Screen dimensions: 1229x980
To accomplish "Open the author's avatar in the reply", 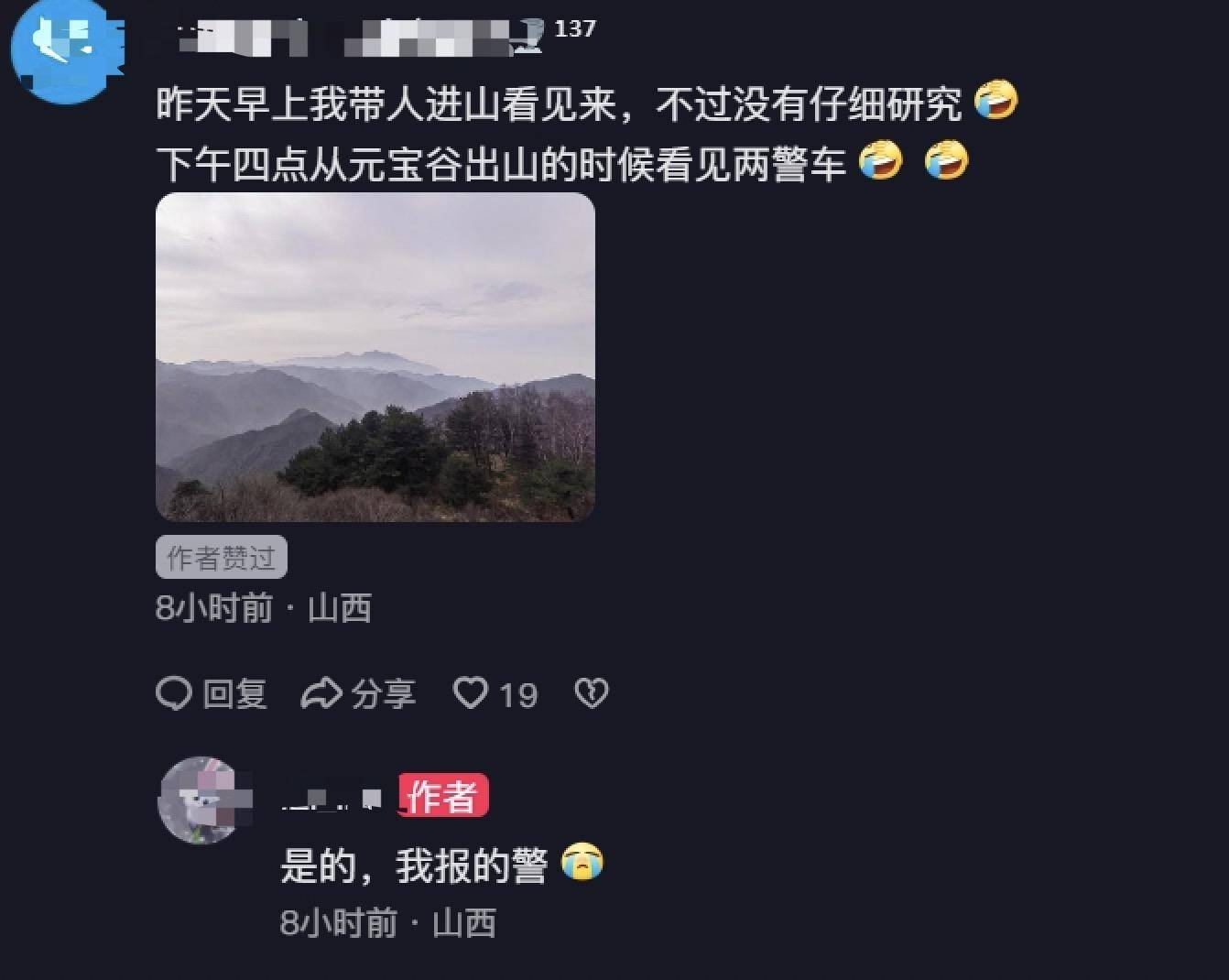I will (202, 800).
